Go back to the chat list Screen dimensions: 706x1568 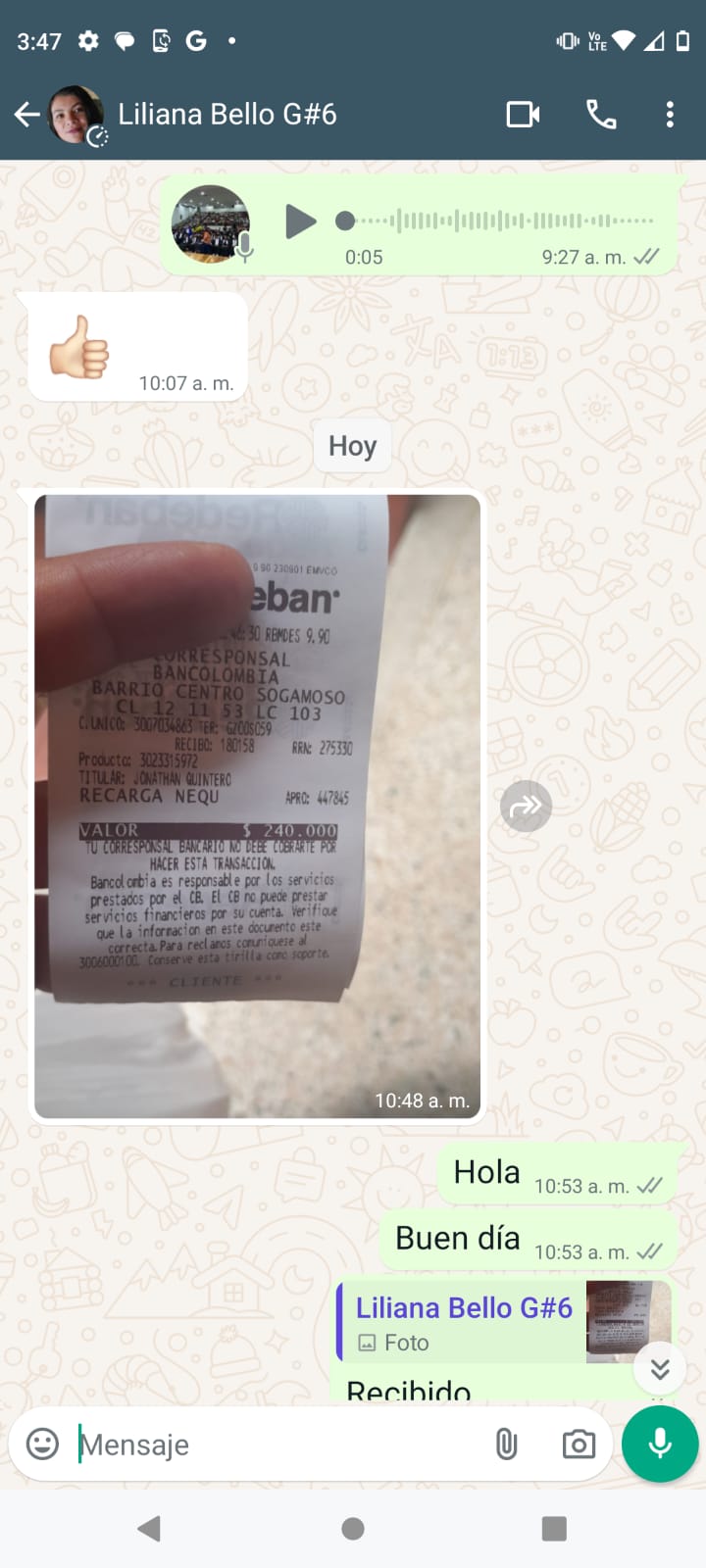click(26, 115)
